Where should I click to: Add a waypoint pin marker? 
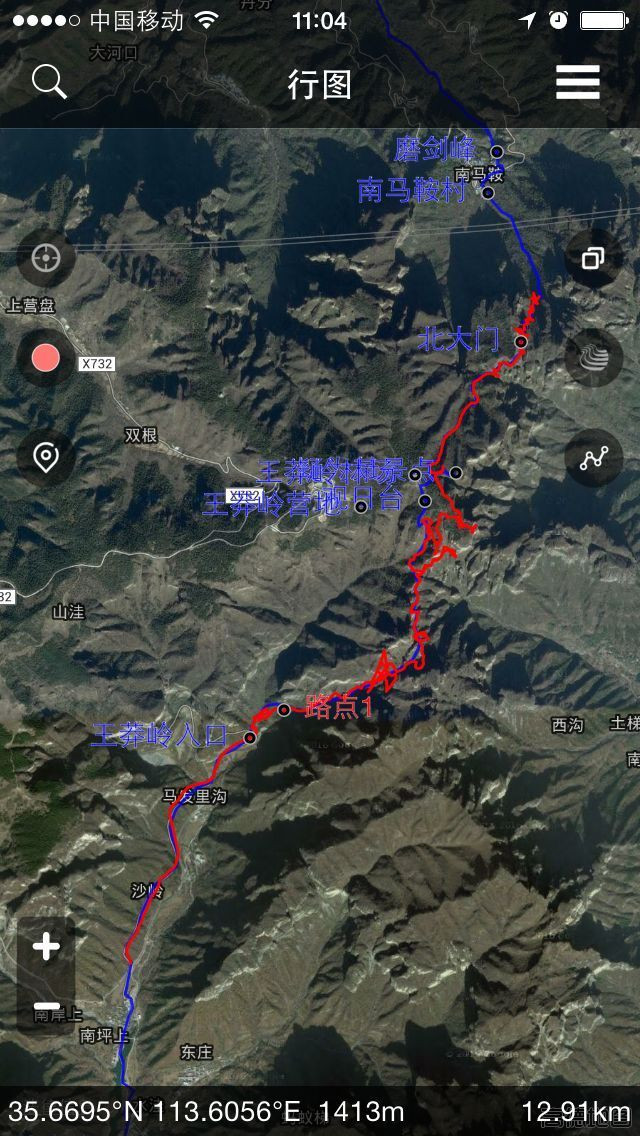point(46,457)
